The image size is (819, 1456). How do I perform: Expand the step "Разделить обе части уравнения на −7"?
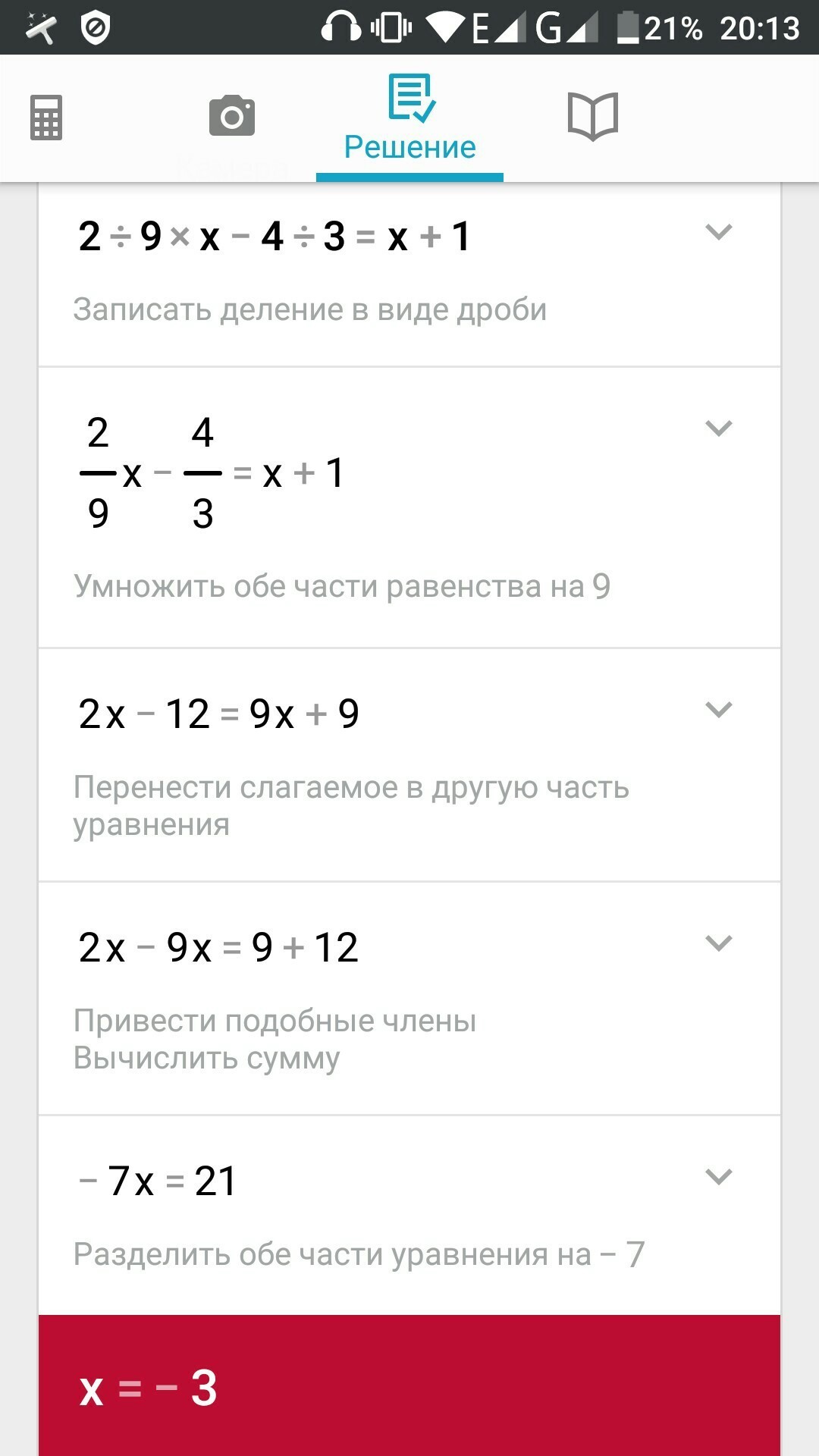[x=718, y=1176]
